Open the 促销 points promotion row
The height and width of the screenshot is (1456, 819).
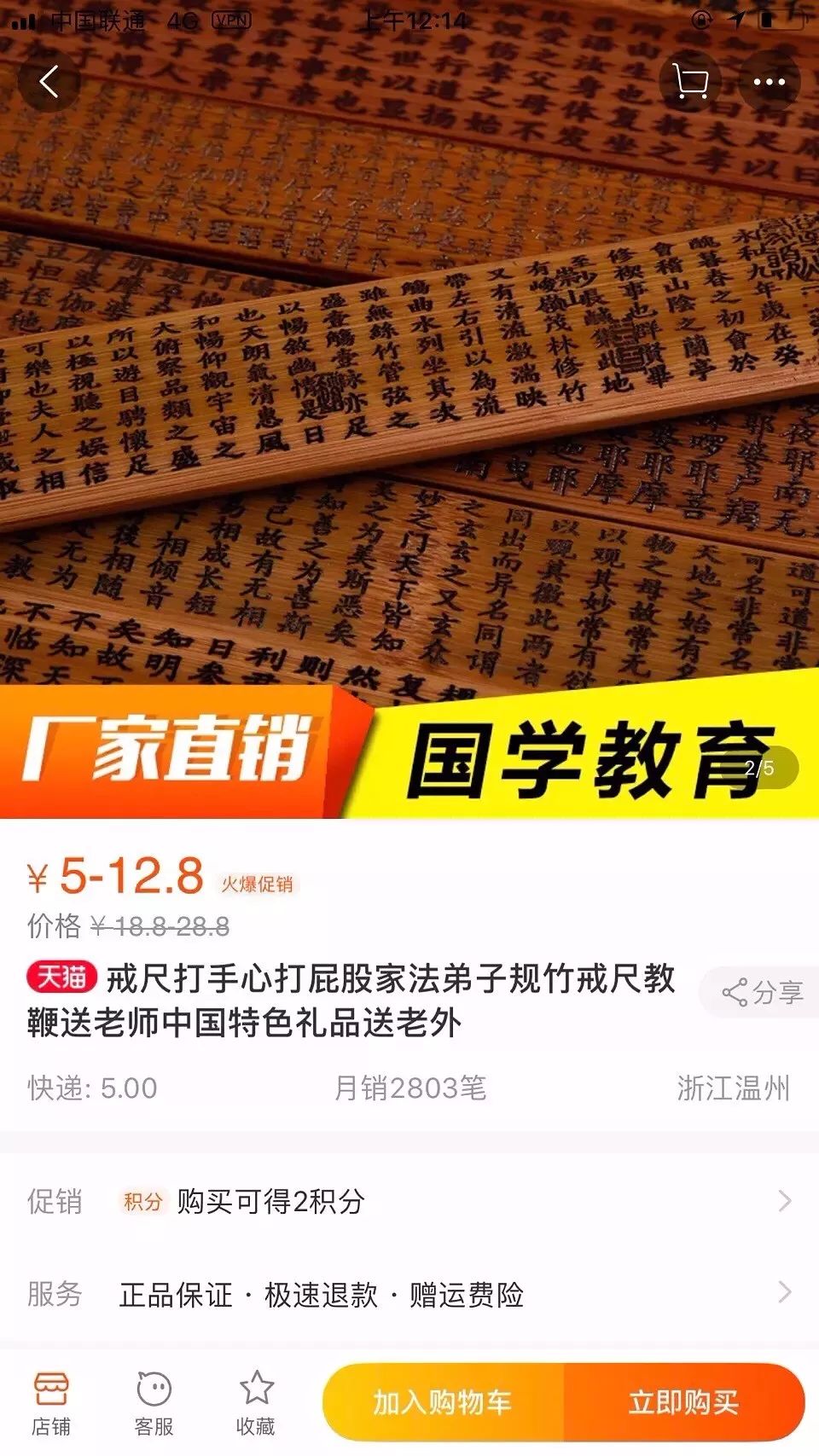pos(409,1201)
